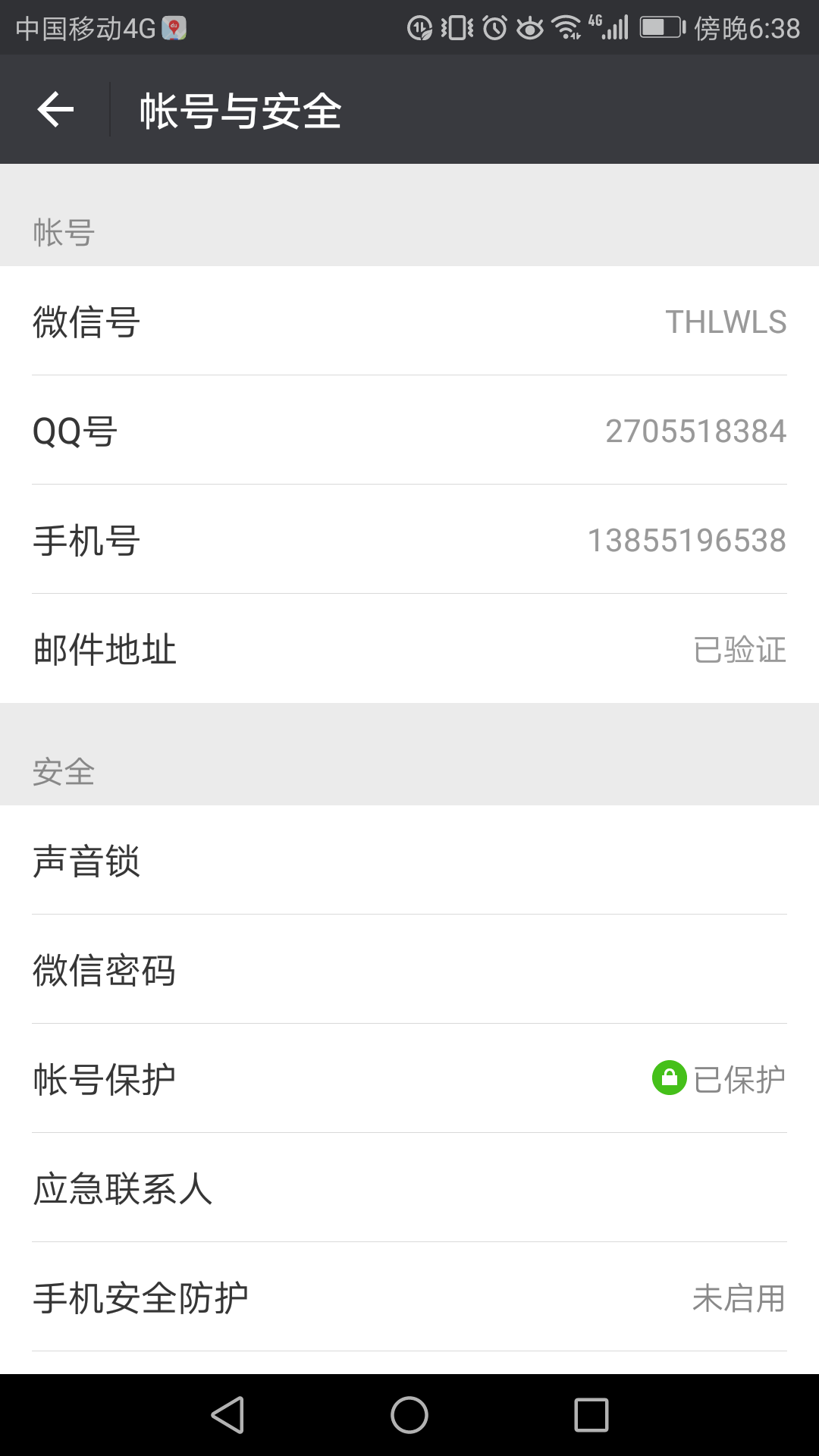Open 声音锁 settings

[x=409, y=860]
